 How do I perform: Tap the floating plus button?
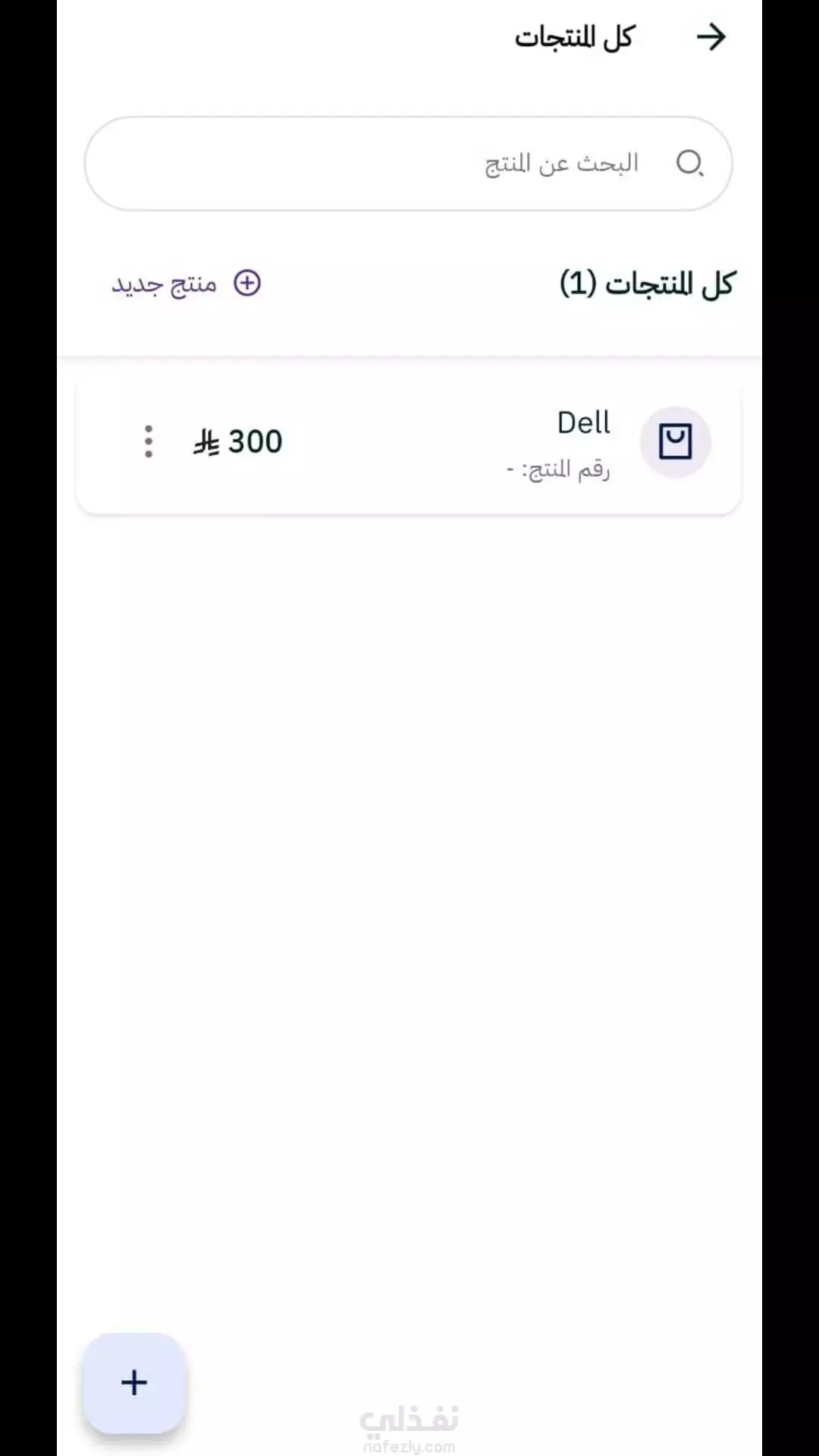(134, 1382)
